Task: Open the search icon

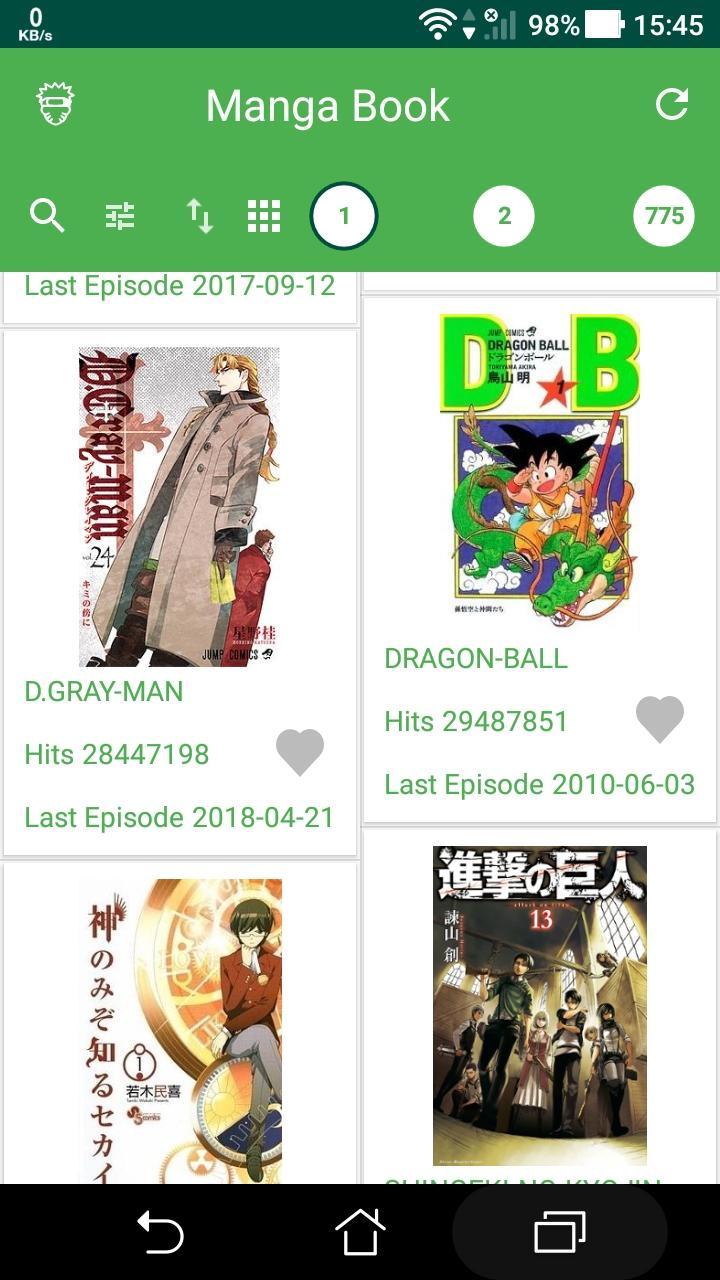Action: click(46, 215)
